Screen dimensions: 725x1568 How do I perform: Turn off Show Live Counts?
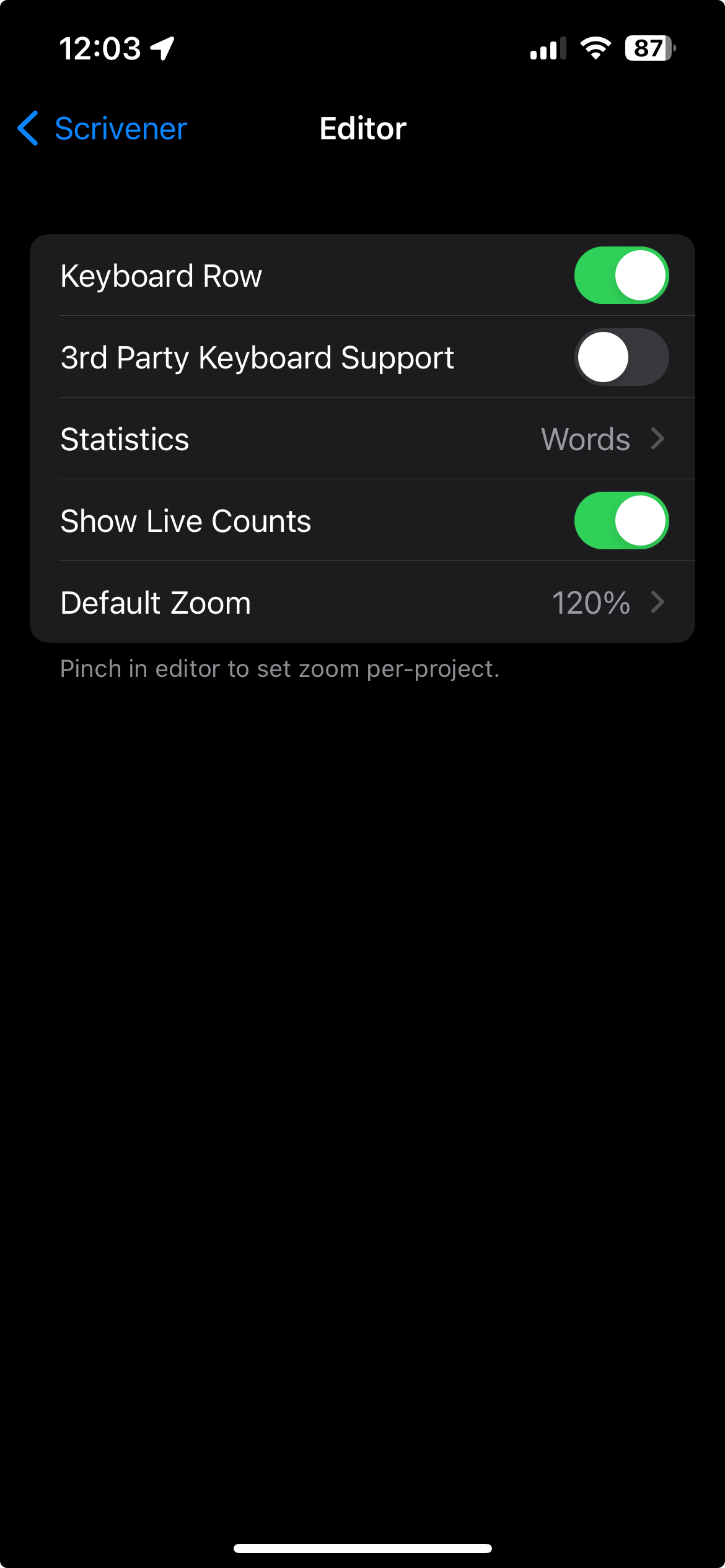(622, 520)
